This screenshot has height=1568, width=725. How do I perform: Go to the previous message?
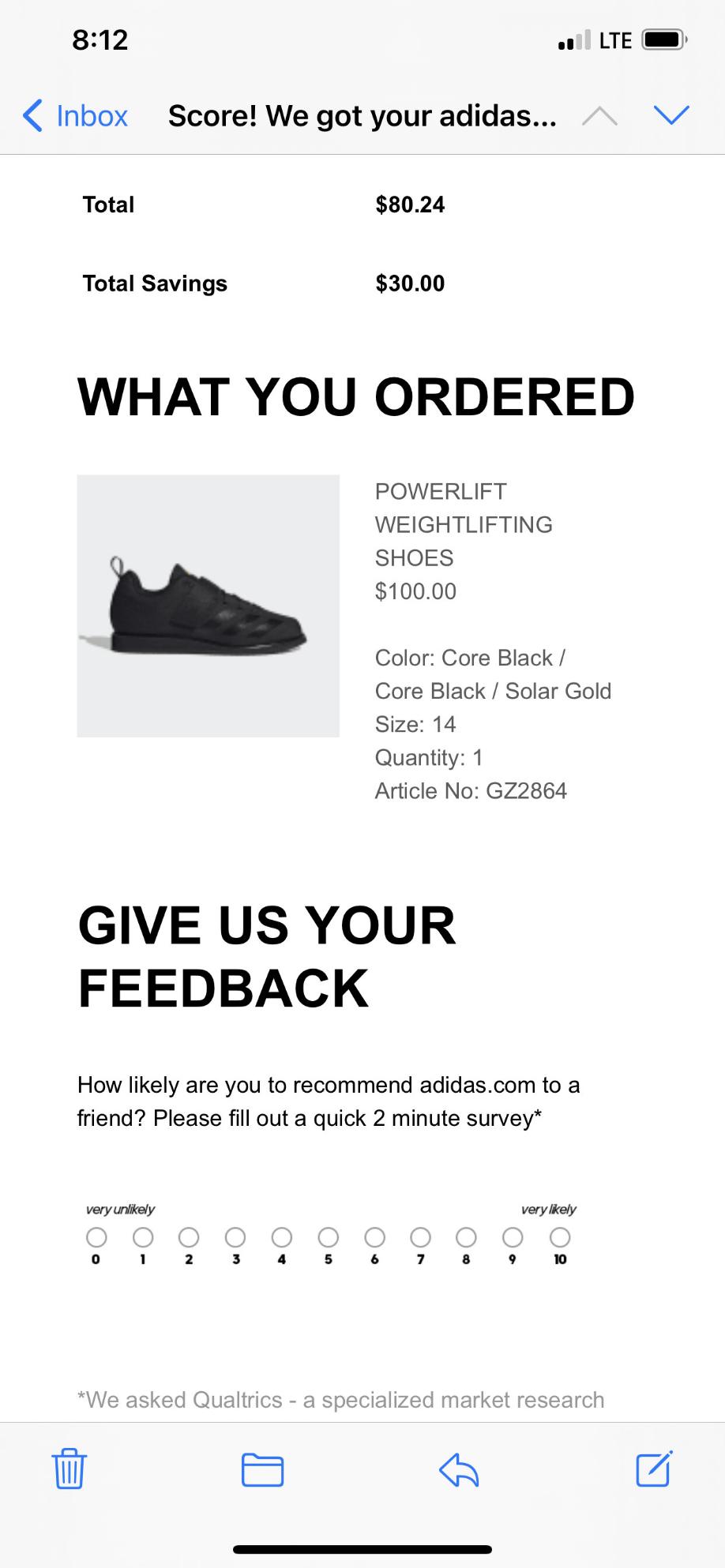pos(599,116)
